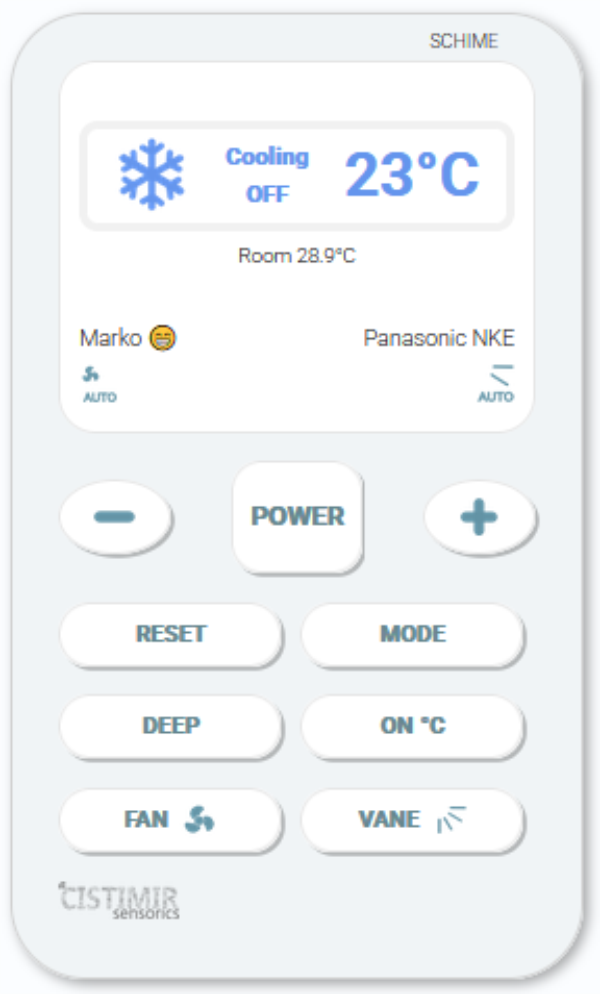Viewport: 600px width, 994px height.
Task: Tap the RESET button
Action: click(171, 634)
